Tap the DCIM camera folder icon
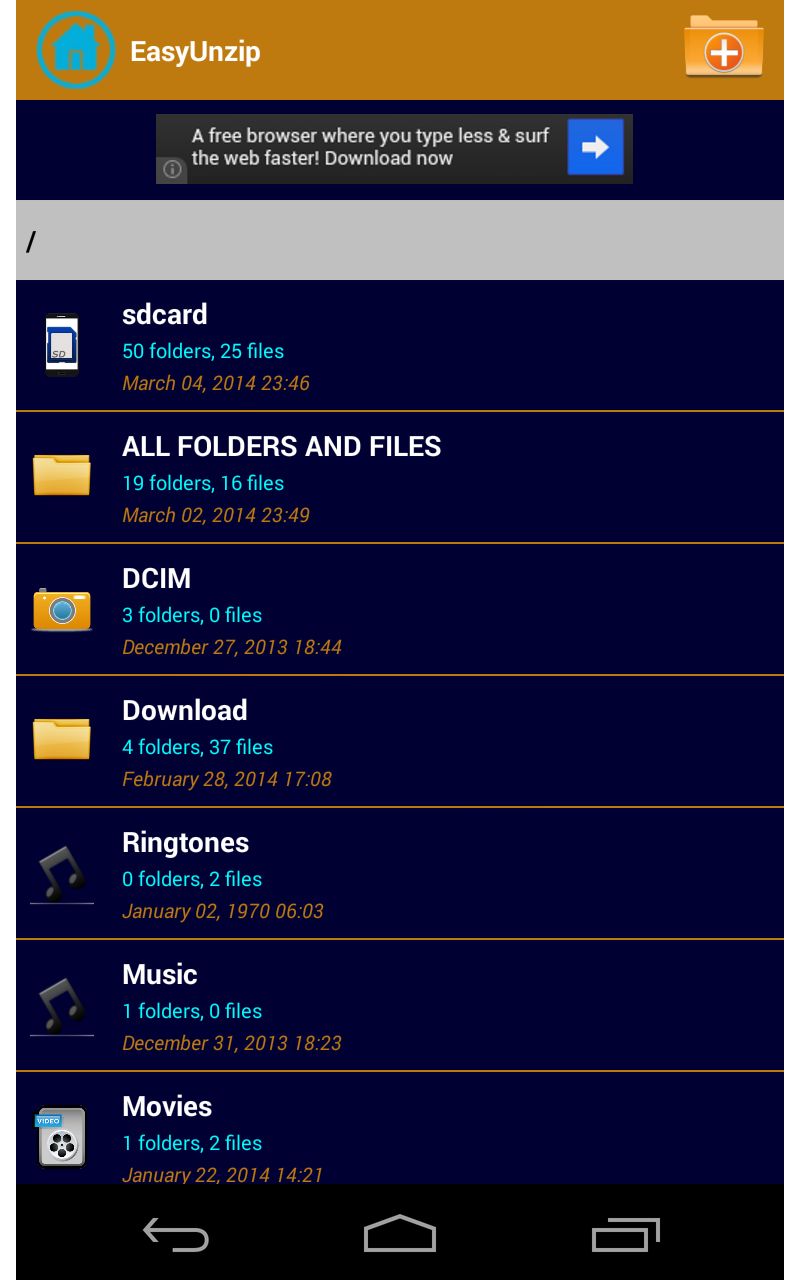This screenshot has width=800, height=1280. (61, 608)
